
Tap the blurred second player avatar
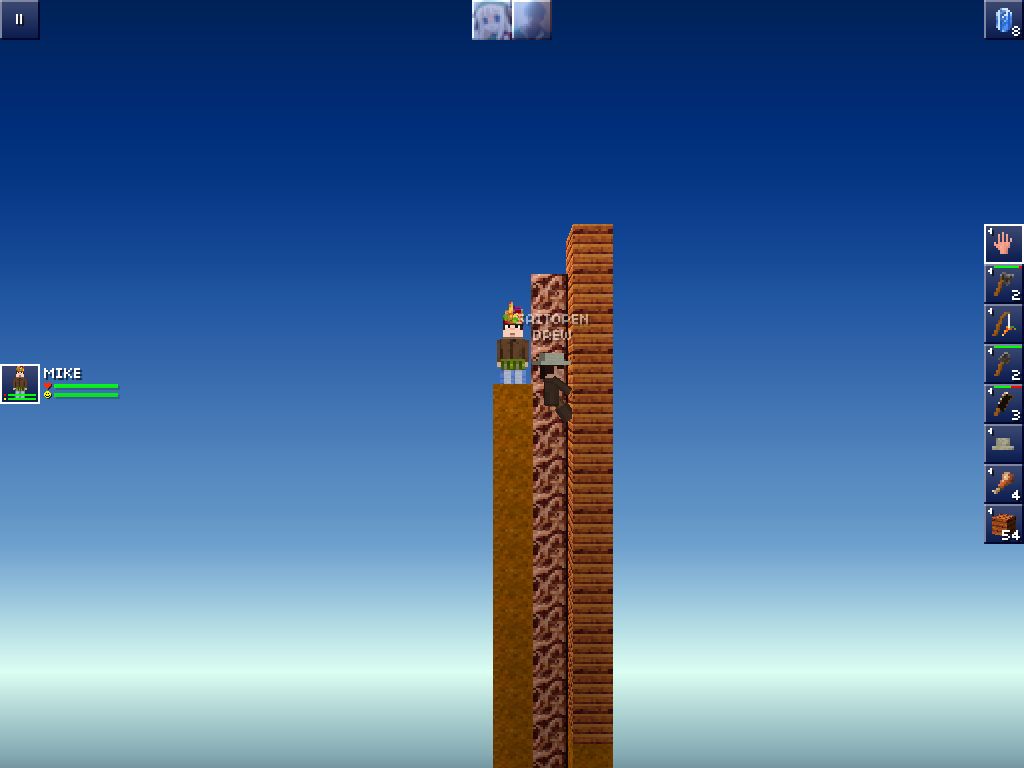point(532,20)
